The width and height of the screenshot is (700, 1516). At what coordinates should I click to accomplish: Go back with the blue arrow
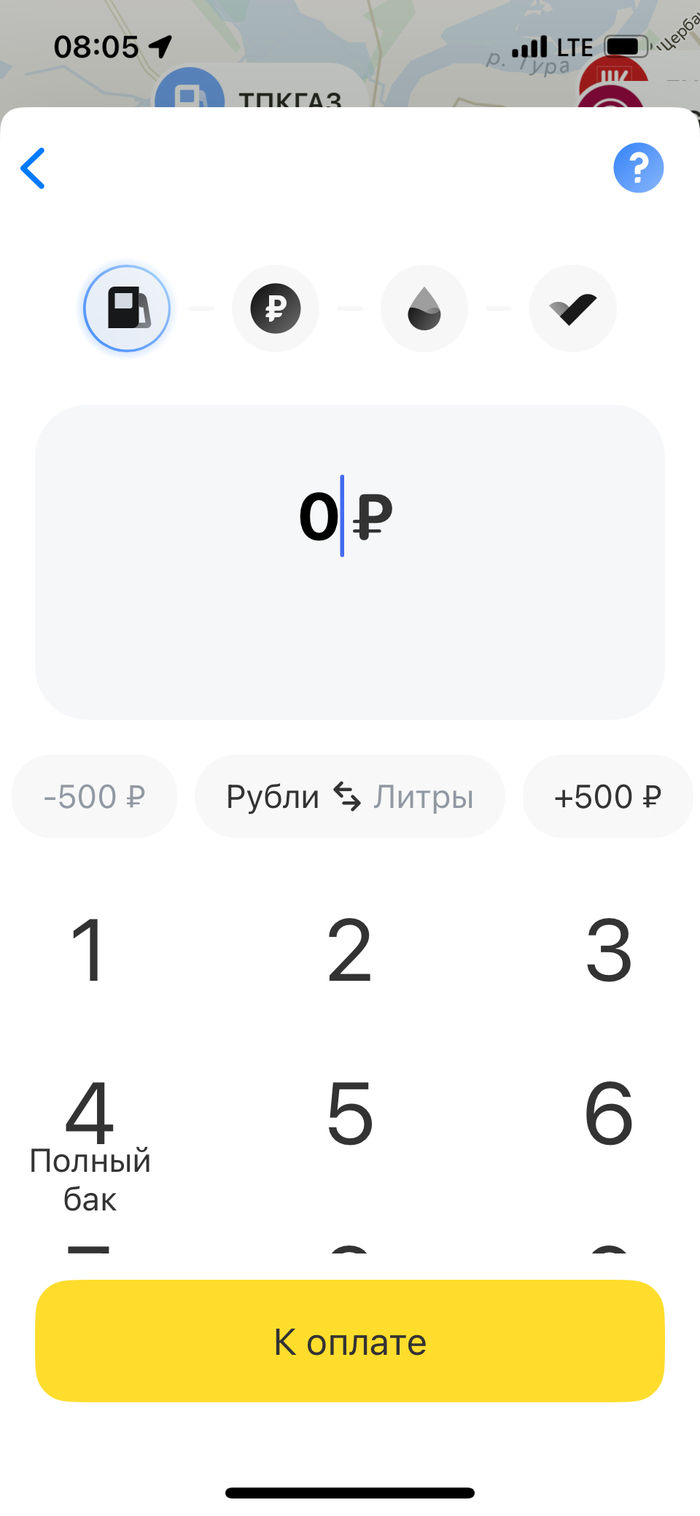[x=33, y=168]
